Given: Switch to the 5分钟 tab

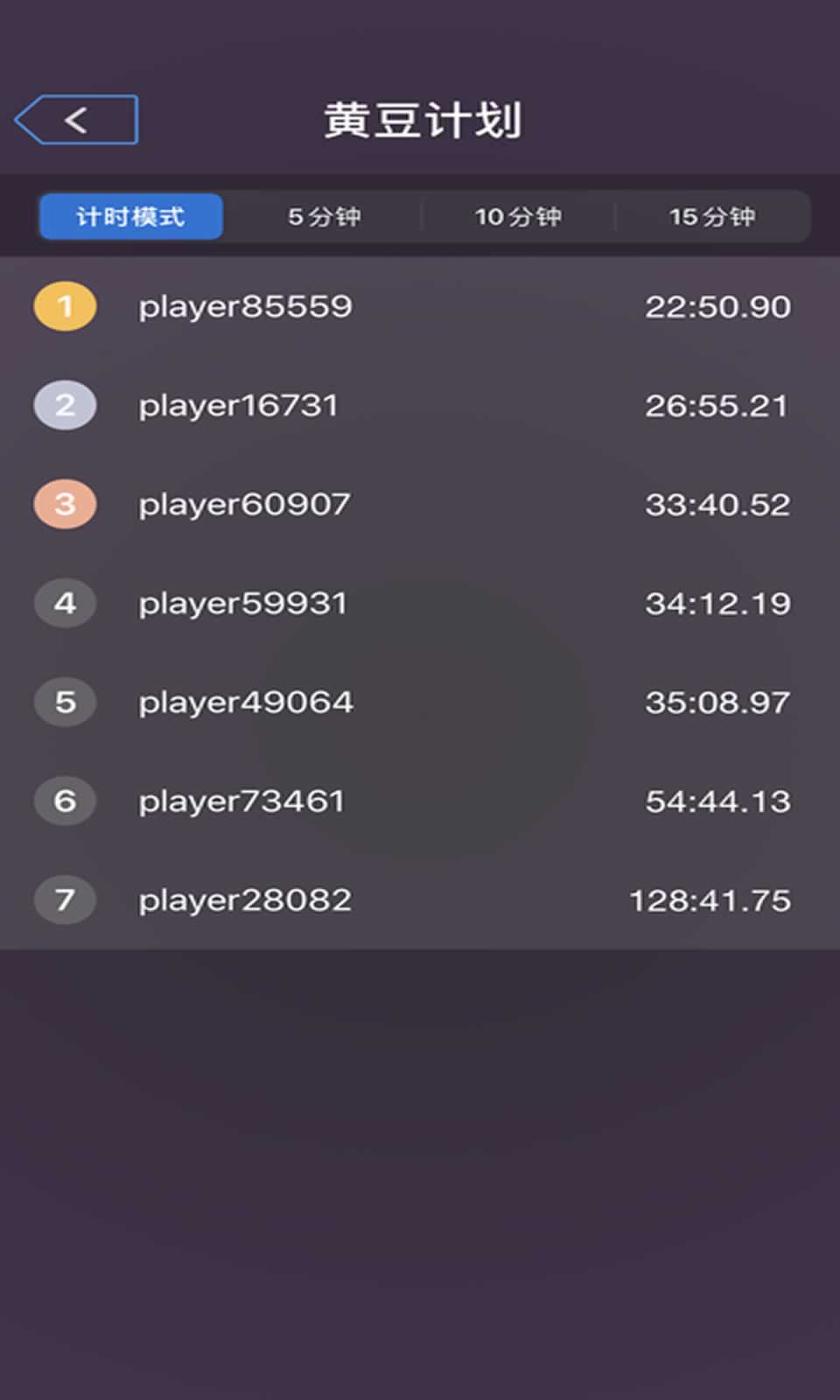Looking at the screenshot, I should point(324,216).
